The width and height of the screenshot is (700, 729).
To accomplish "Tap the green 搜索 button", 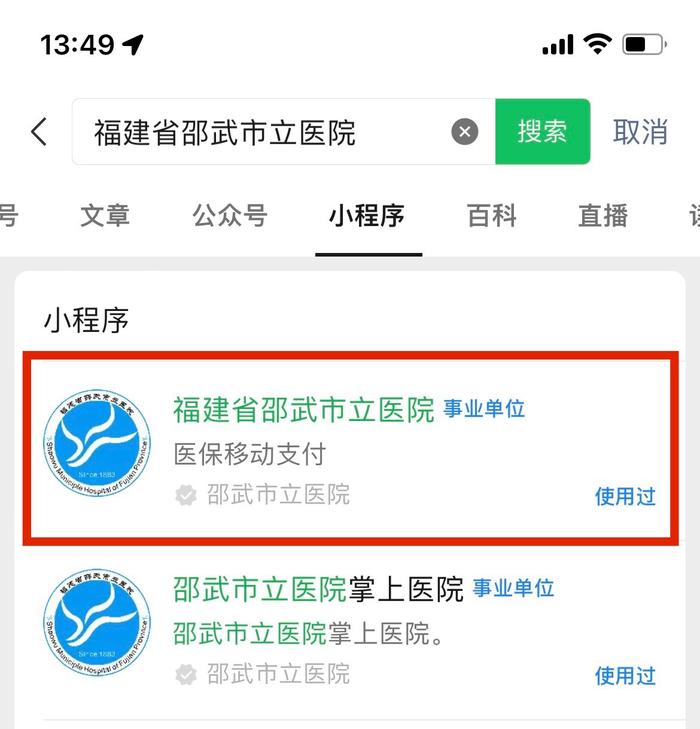I will click(542, 132).
